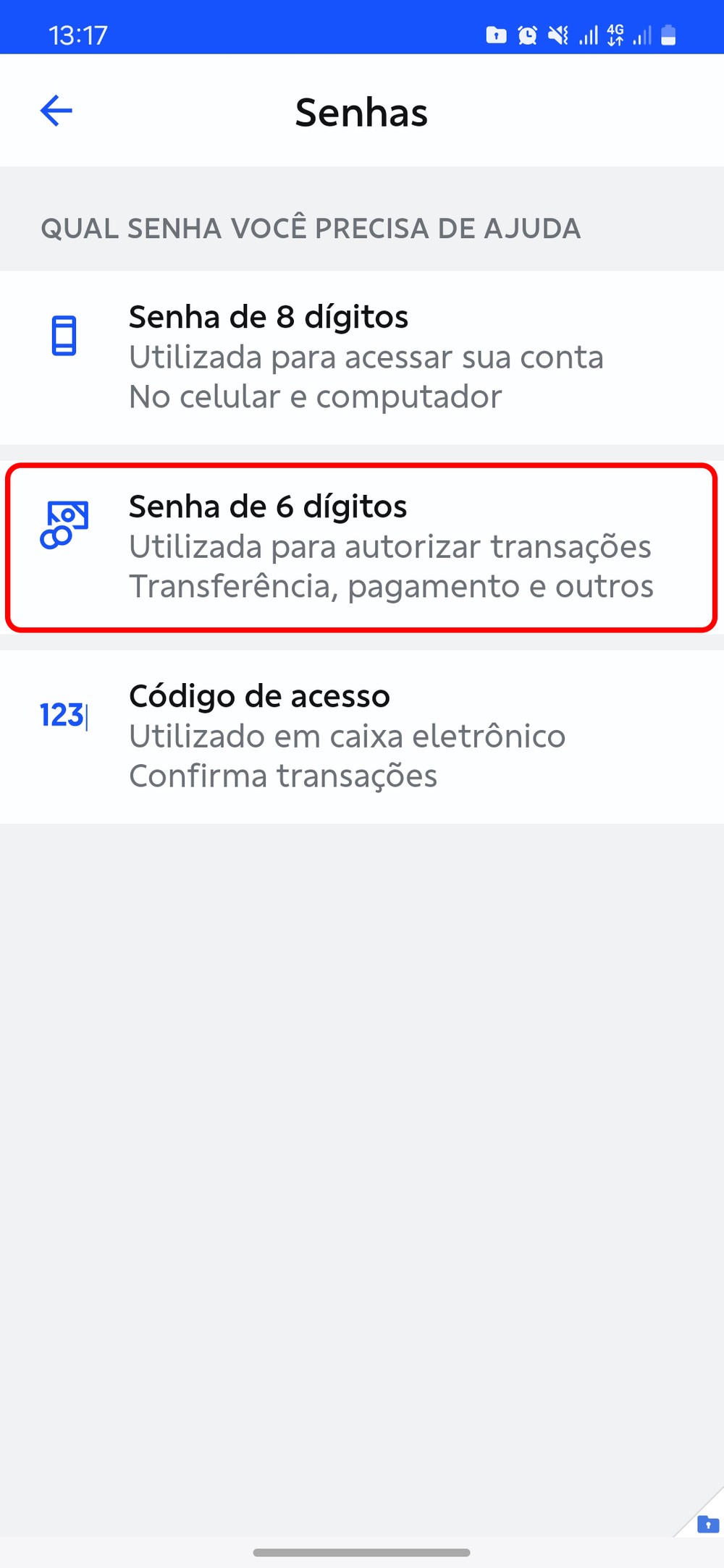The width and height of the screenshot is (724, 1568).
Task: Open Código de acesso help
Action: tap(362, 736)
